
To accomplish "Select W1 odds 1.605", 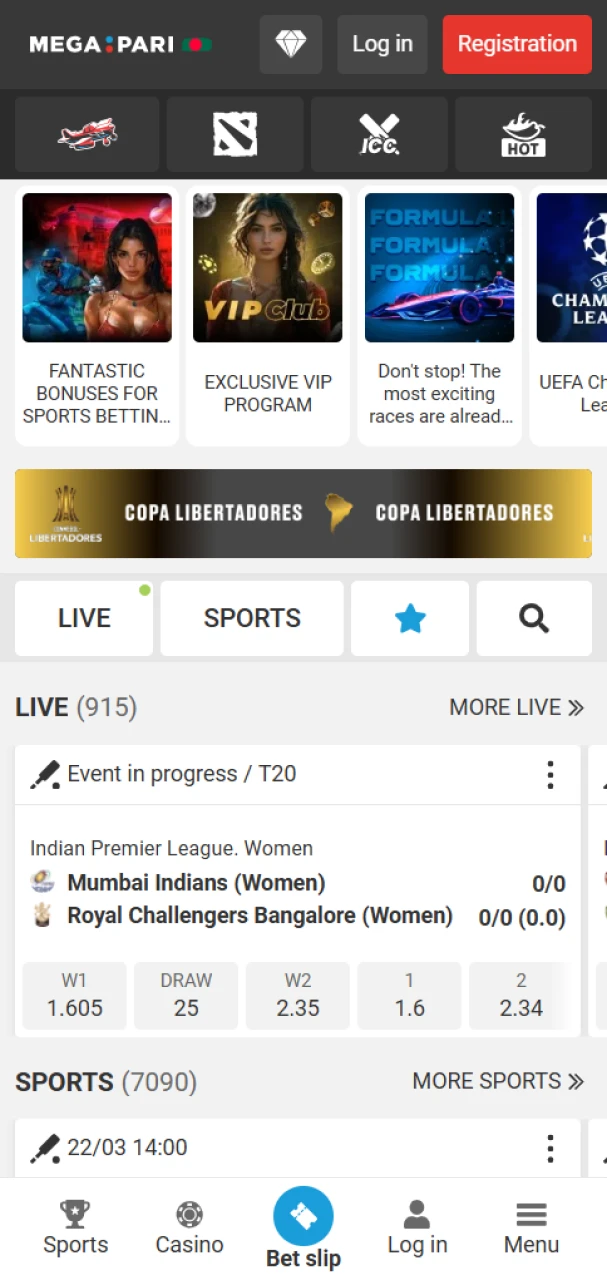I will (75, 996).
